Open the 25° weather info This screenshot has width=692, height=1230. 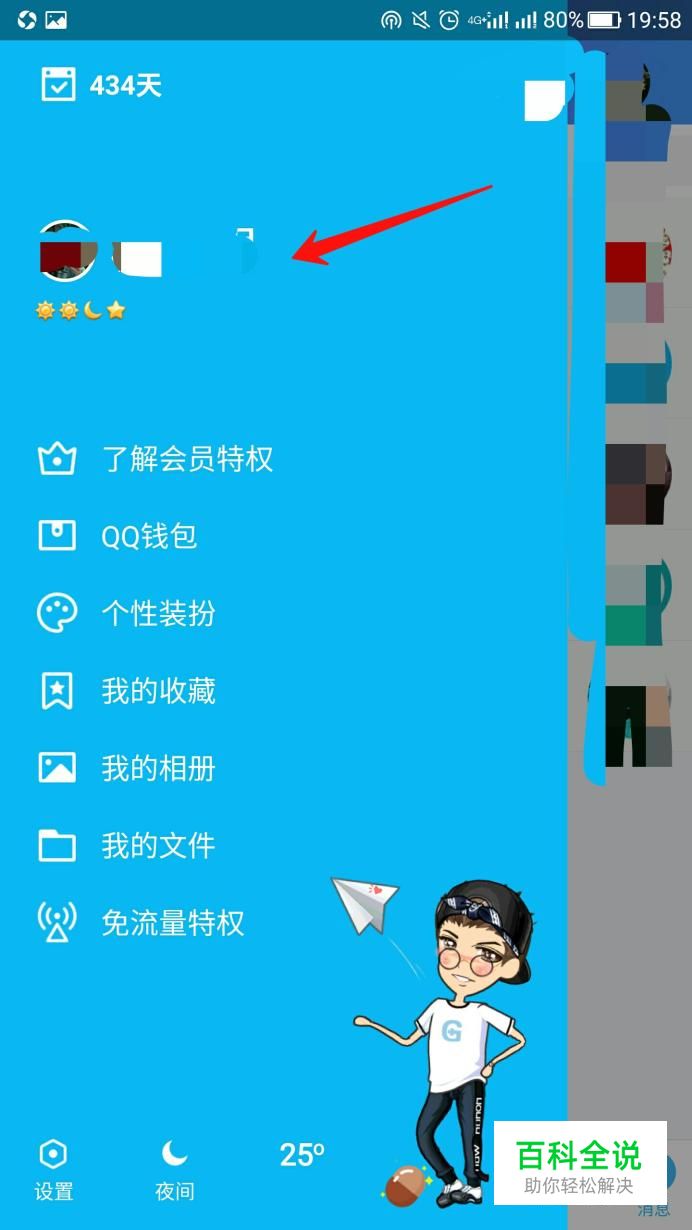tap(301, 1156)
